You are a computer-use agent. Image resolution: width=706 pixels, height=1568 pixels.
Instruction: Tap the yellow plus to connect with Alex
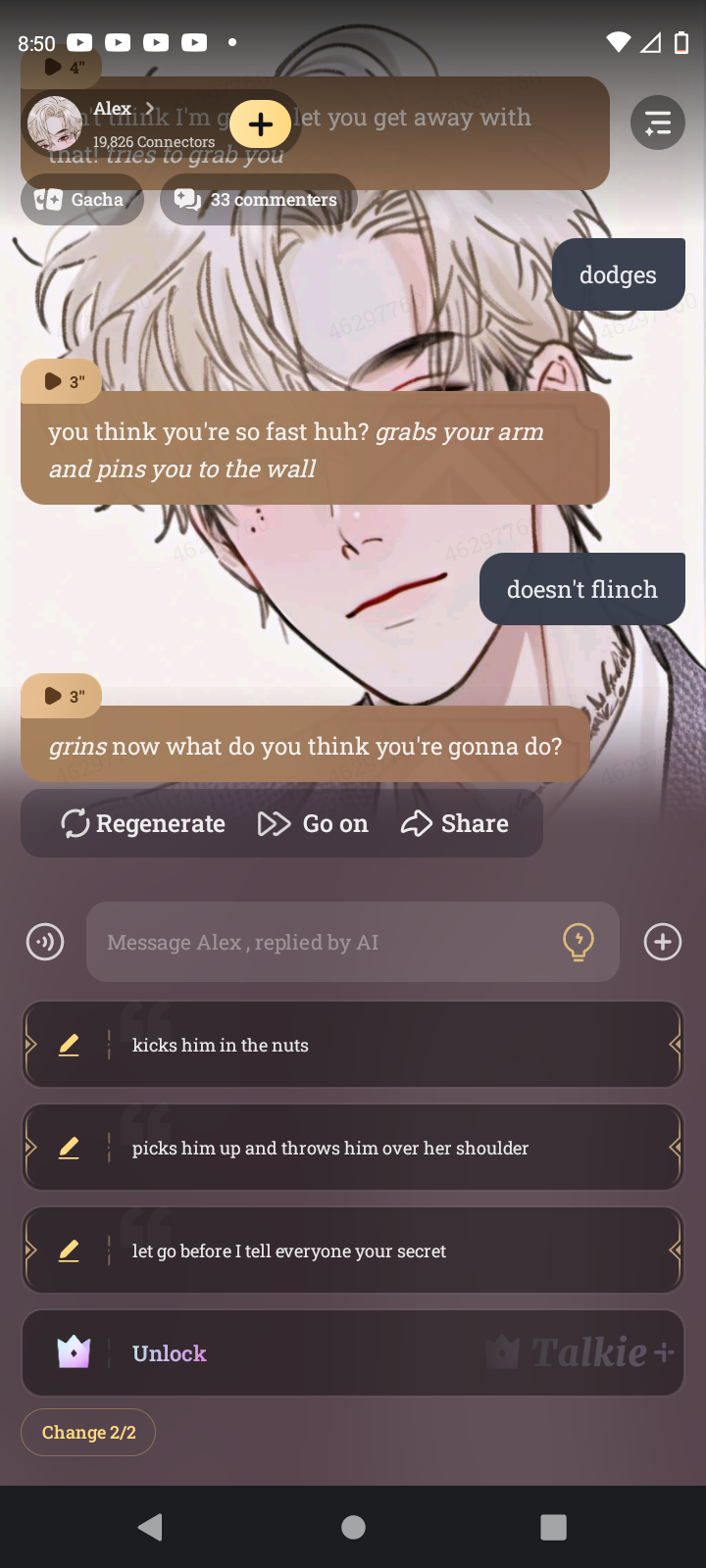tap(261, 124)
